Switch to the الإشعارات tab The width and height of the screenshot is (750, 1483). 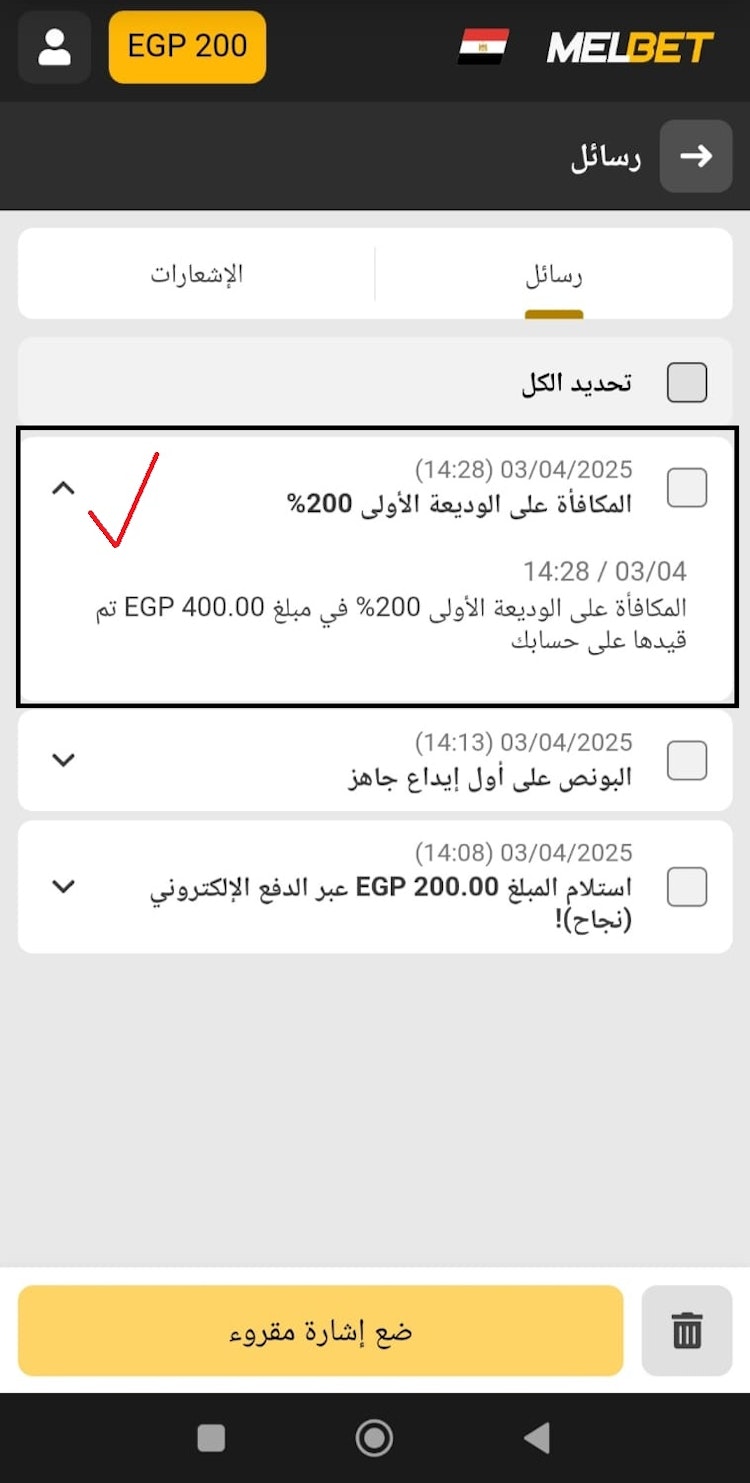196,274
